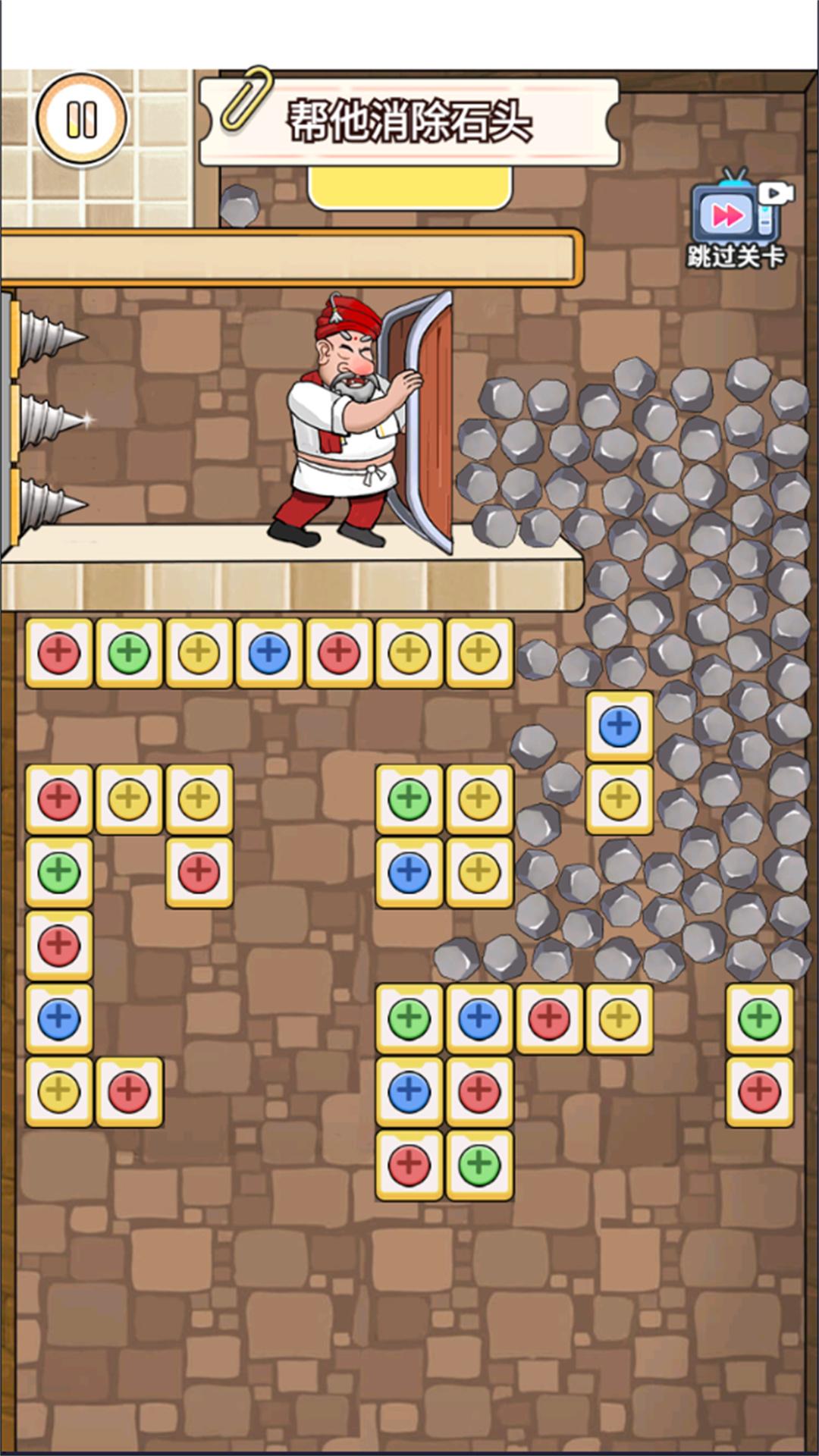Tap the blue screw block among the stones

(619, 726)
